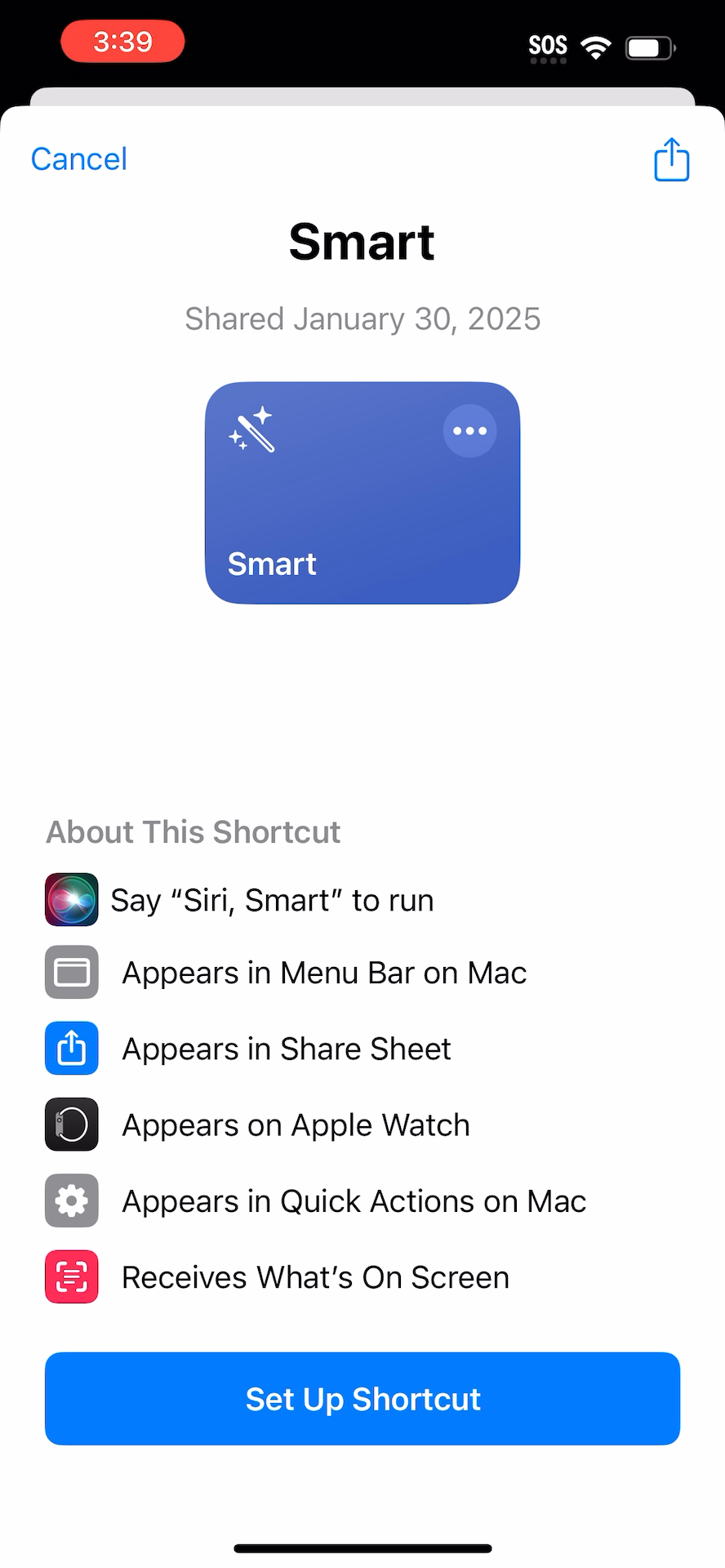This screenshot has width=725, height=1568.
Task: Tap the Set Up Shortcut button
Action: coord(362,1398)
